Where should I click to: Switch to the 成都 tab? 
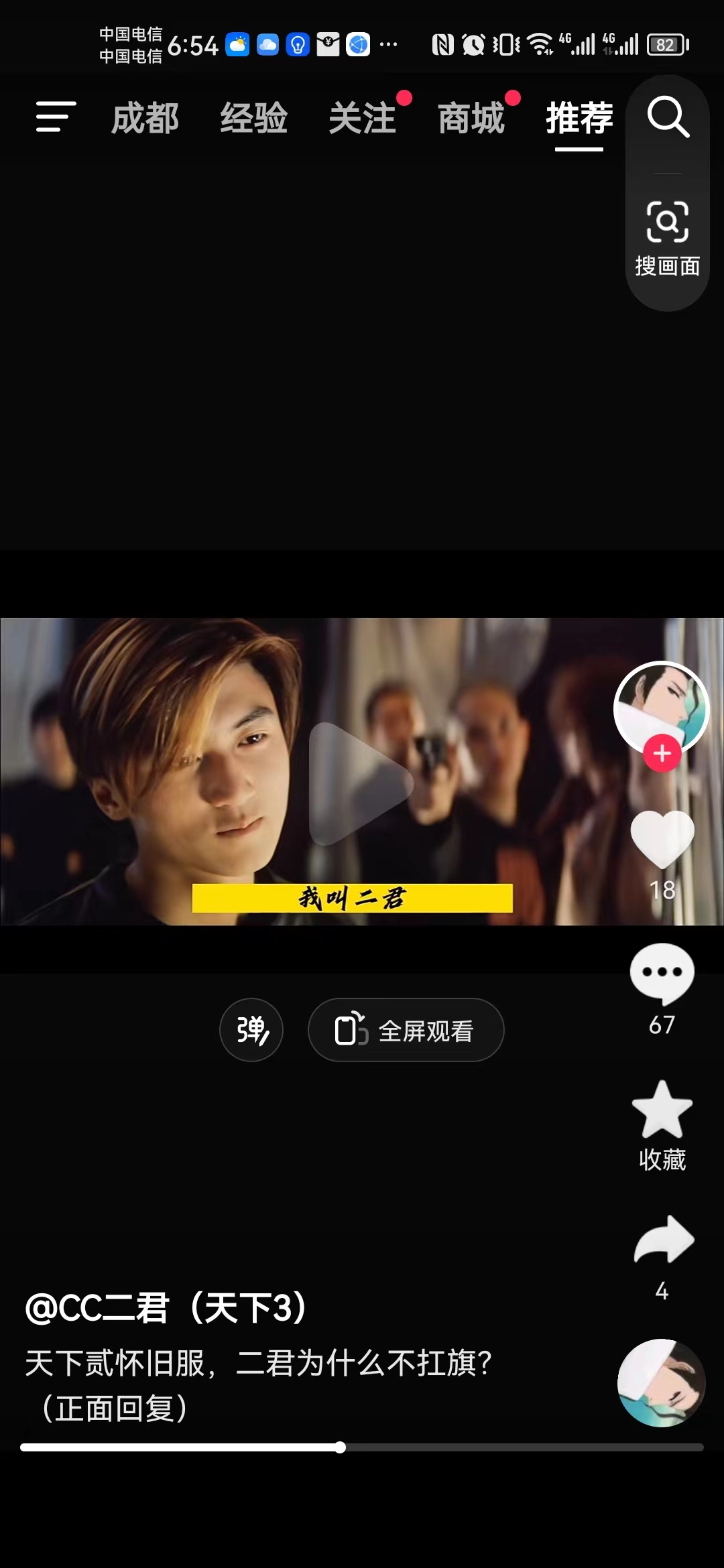tap(145, 119)
